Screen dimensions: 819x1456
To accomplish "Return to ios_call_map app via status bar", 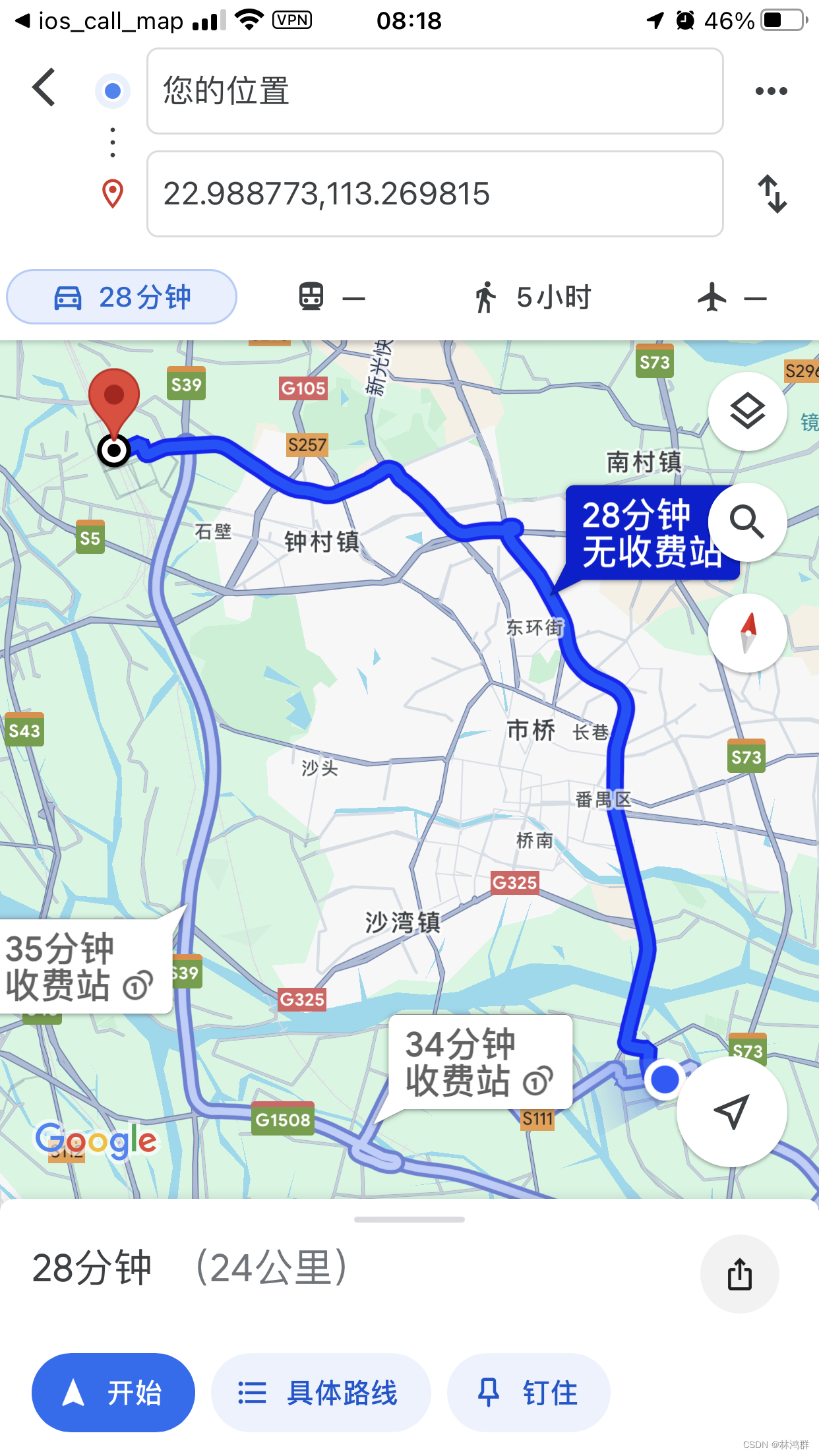I will click(x=99, y=21).
